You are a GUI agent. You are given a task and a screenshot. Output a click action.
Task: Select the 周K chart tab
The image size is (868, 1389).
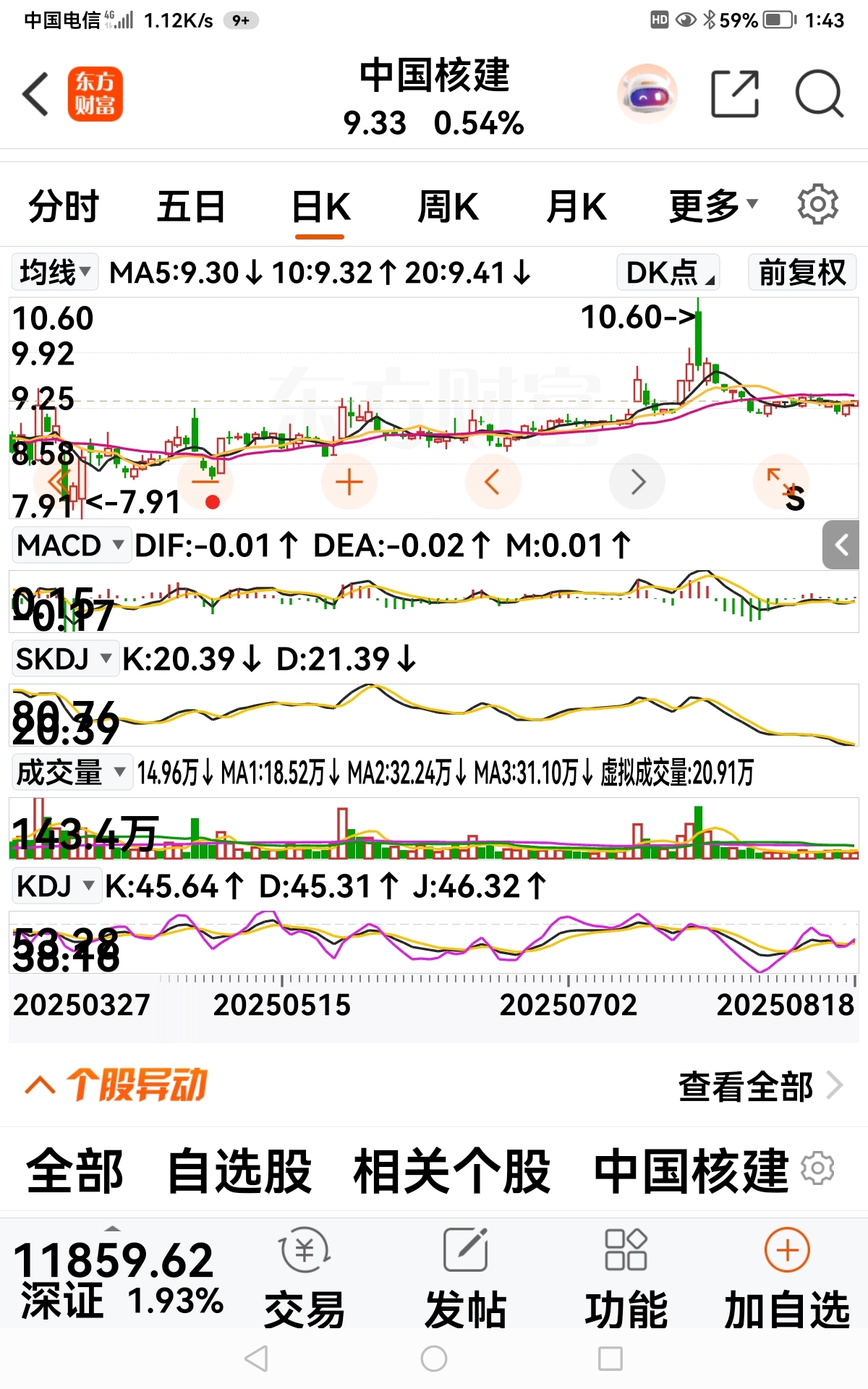tap(448, 208)
